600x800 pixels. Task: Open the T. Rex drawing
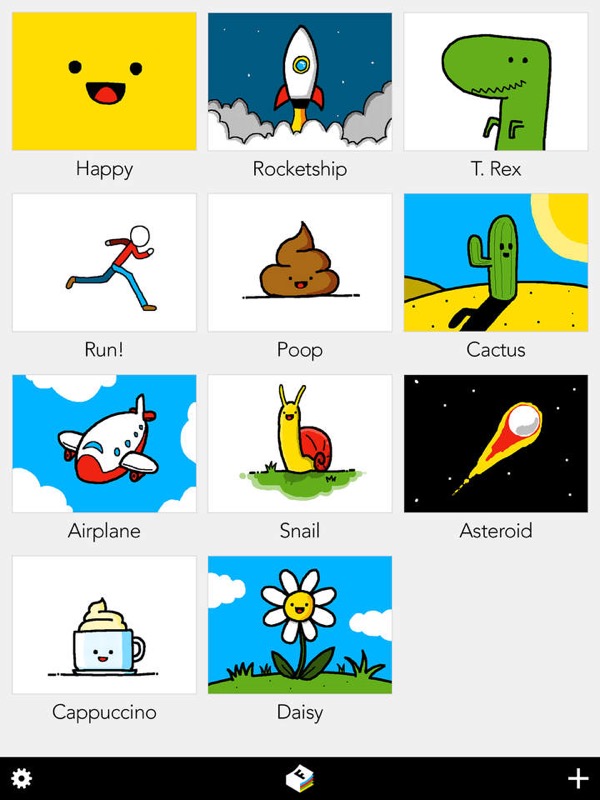click(x=496, y=82)
